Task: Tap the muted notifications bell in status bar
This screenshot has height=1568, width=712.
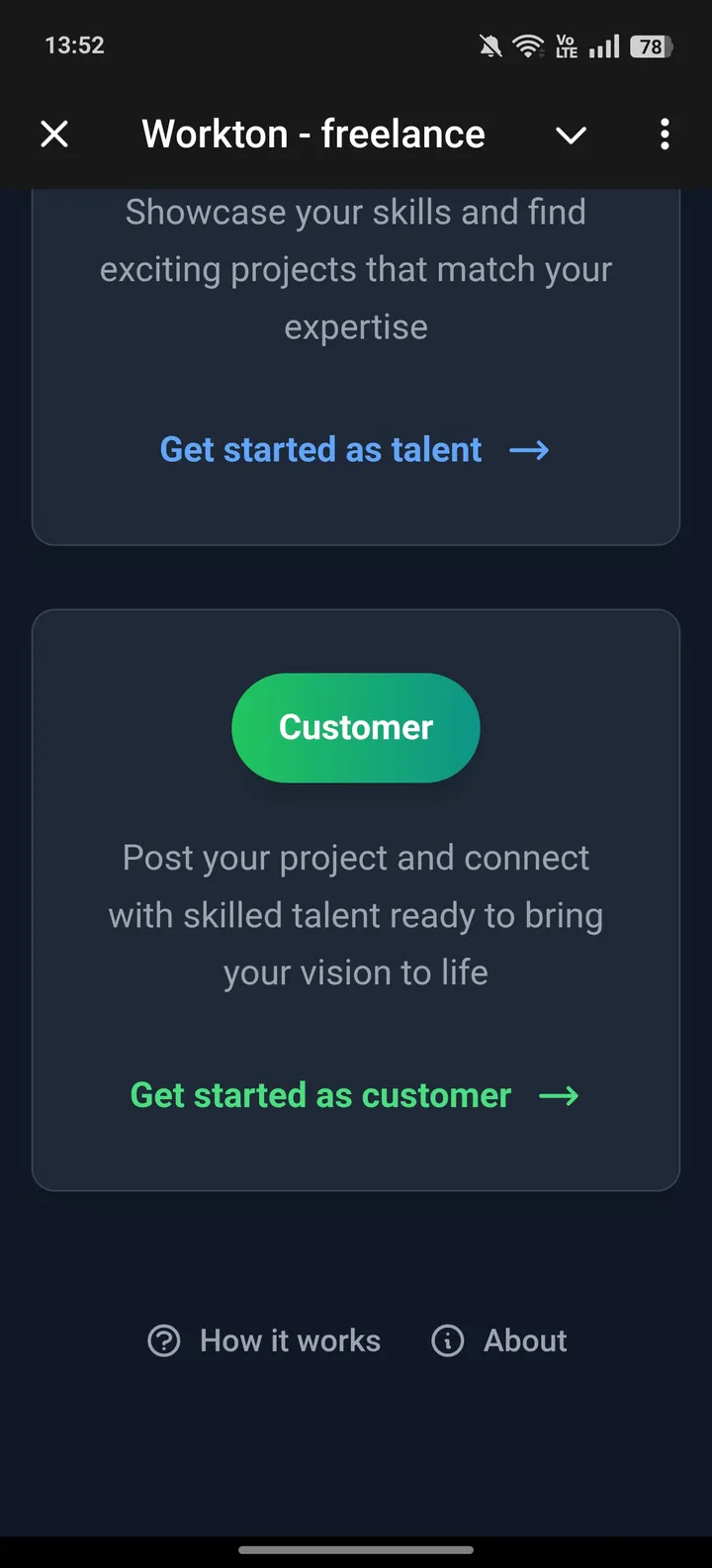Action: [490, 45]
